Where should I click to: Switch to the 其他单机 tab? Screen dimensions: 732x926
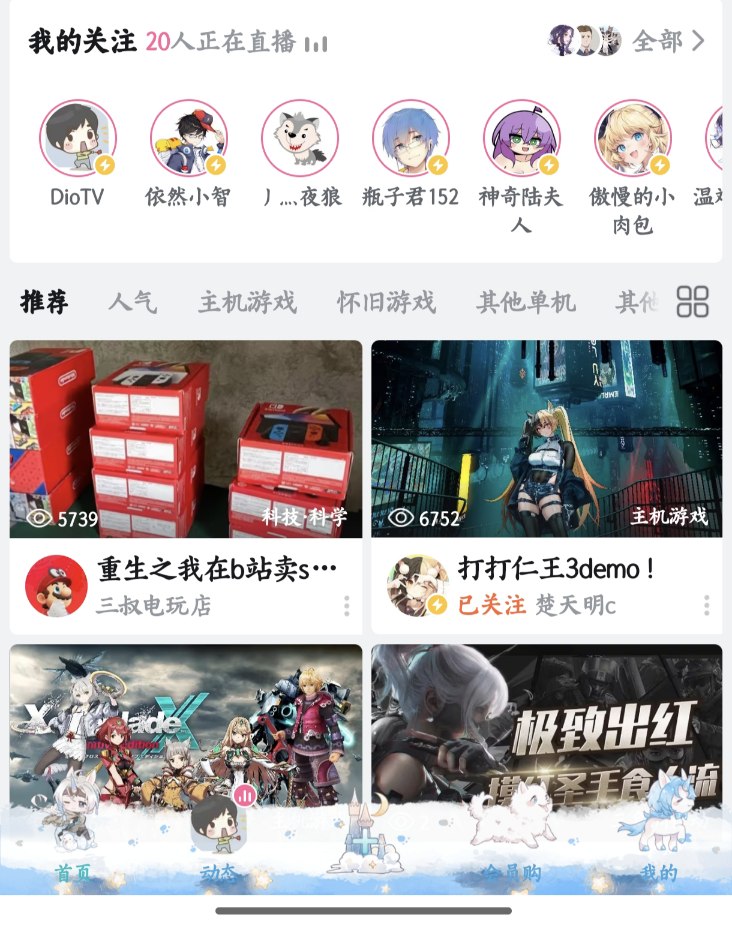point(525,301)
